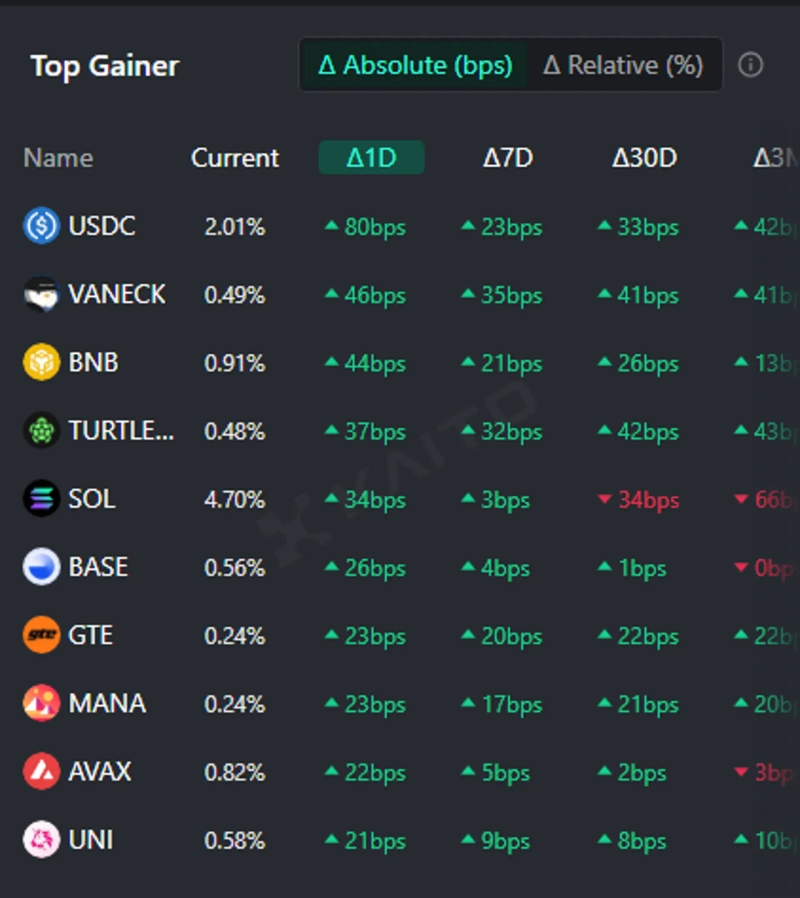Open the GTE row
The width and height of the screenshot is (800, 898).
click(91, 635)
